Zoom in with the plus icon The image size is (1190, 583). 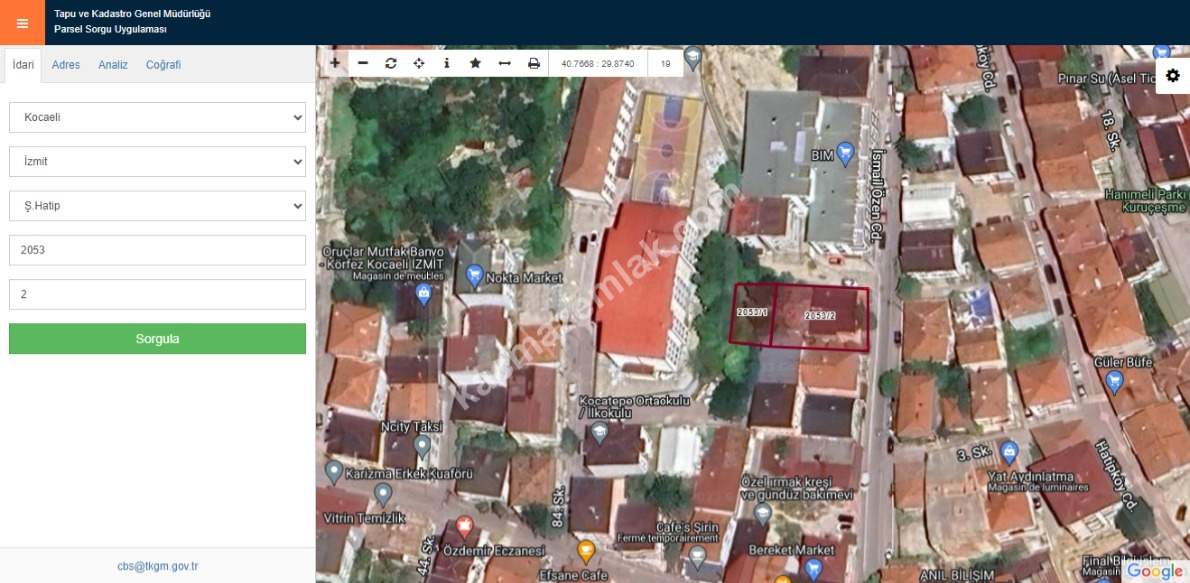tap(335, 63)
